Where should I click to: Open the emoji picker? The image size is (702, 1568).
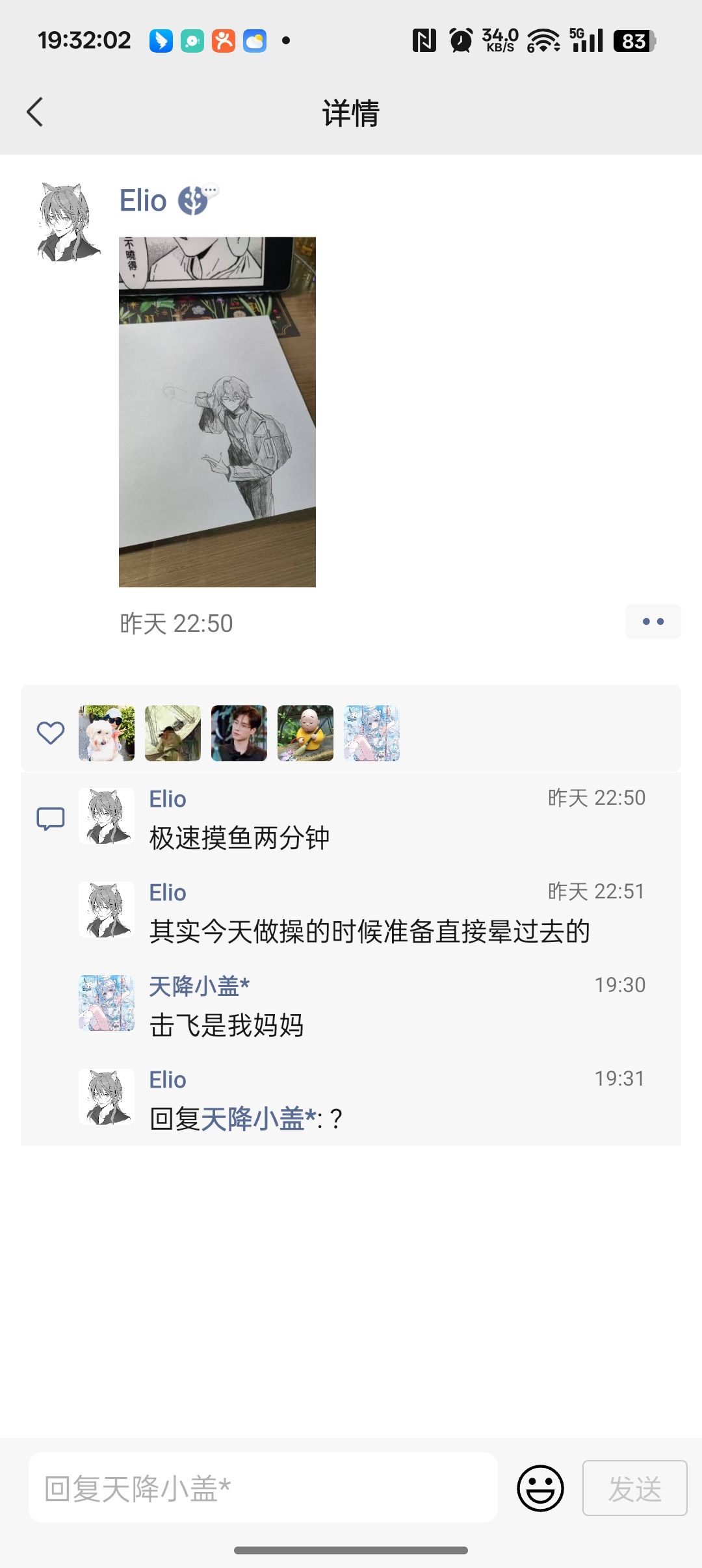pos(540,1487)
